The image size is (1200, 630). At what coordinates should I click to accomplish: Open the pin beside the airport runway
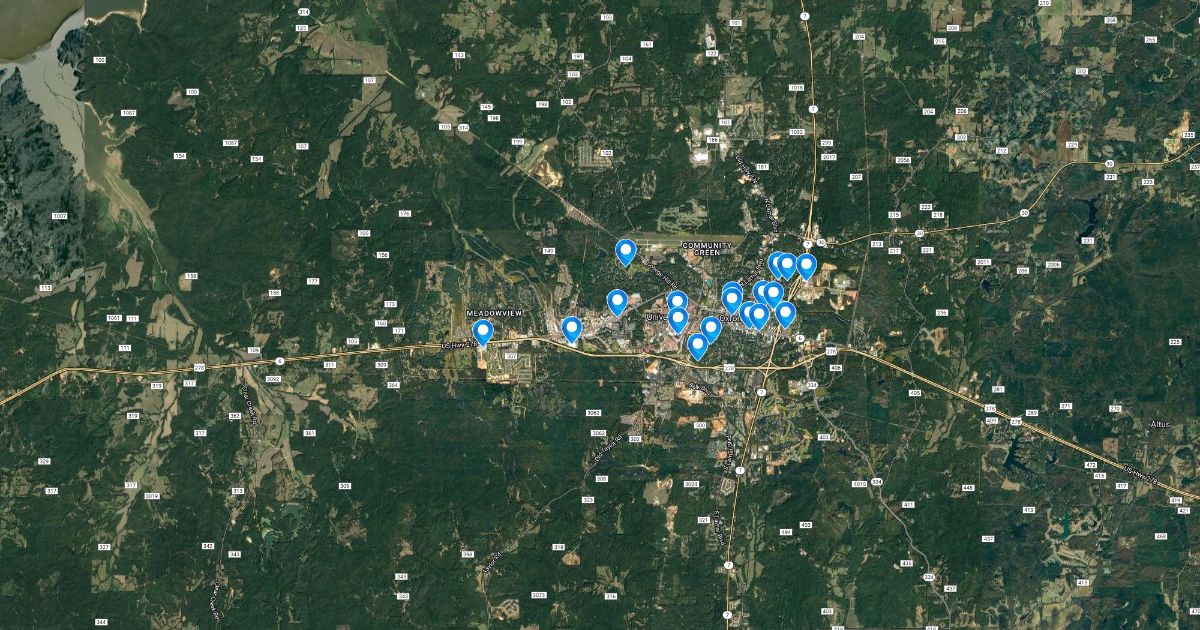point(626,251)
